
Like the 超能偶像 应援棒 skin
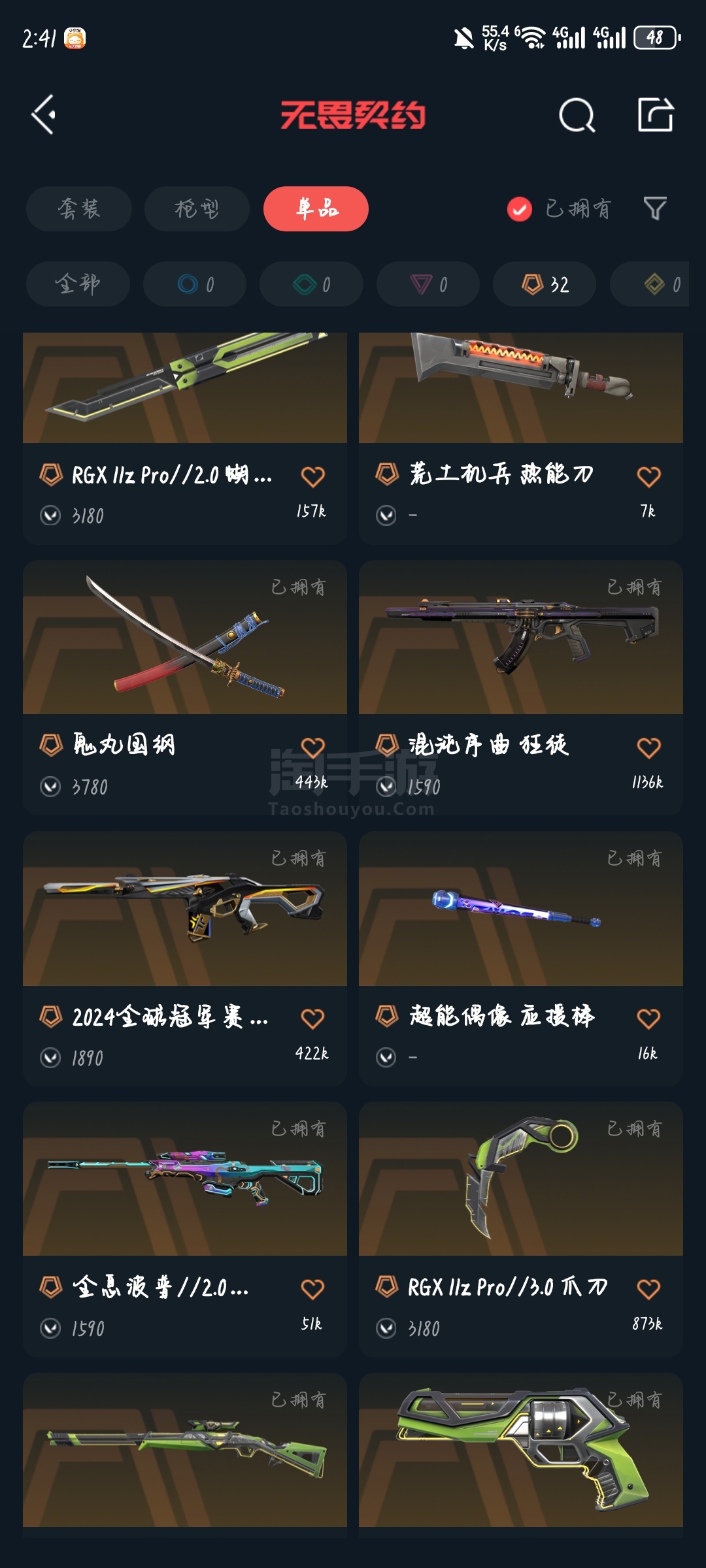(x=648, y=1019)
